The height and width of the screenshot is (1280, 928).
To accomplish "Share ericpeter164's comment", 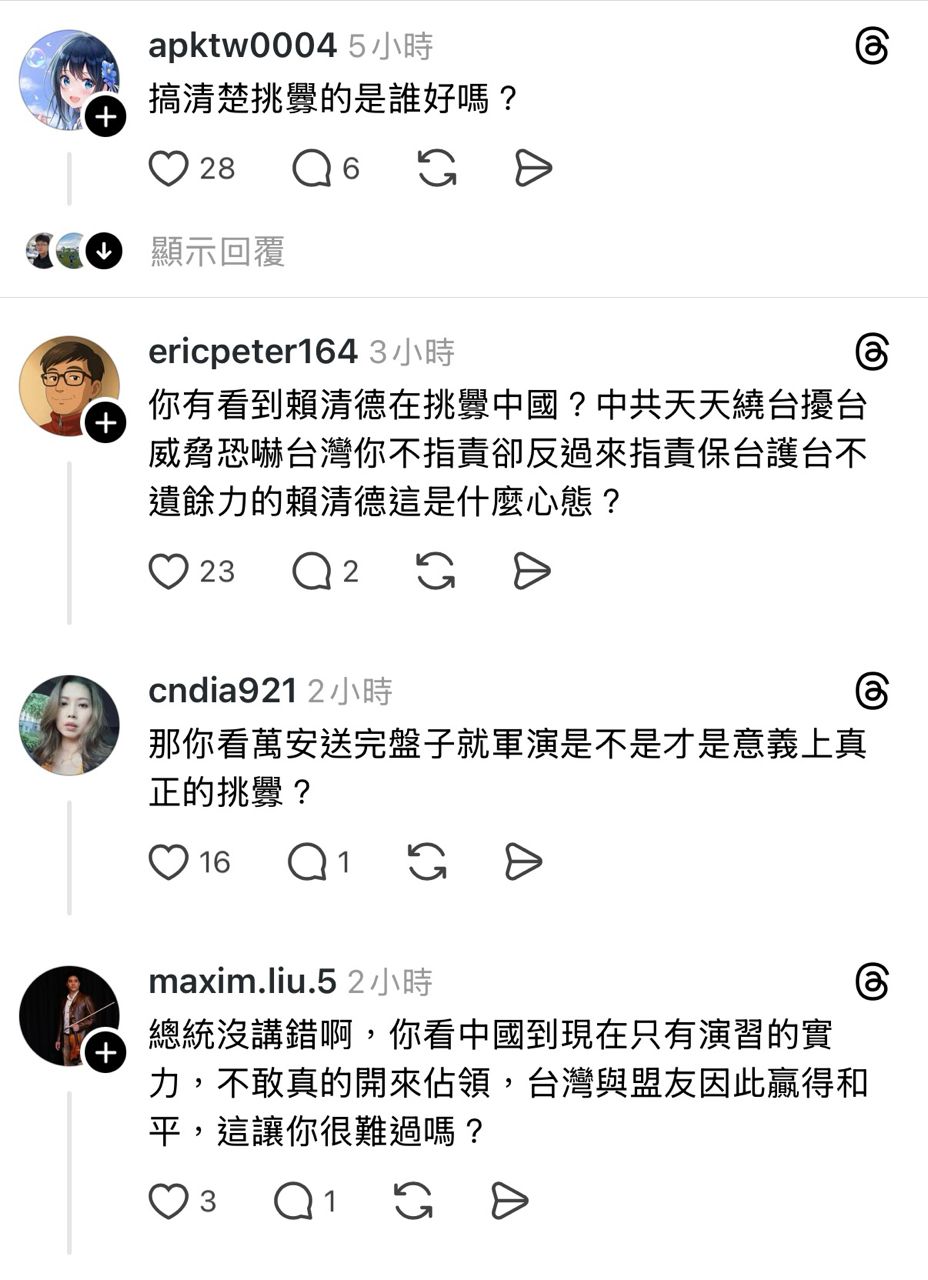I will [x=532, y=571].
